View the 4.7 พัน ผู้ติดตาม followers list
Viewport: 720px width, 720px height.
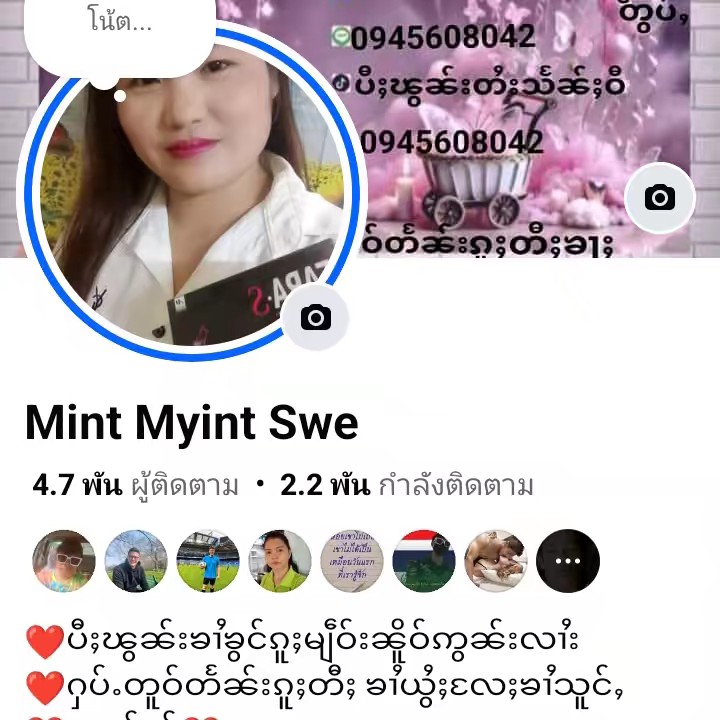click(x=136, y=486)
